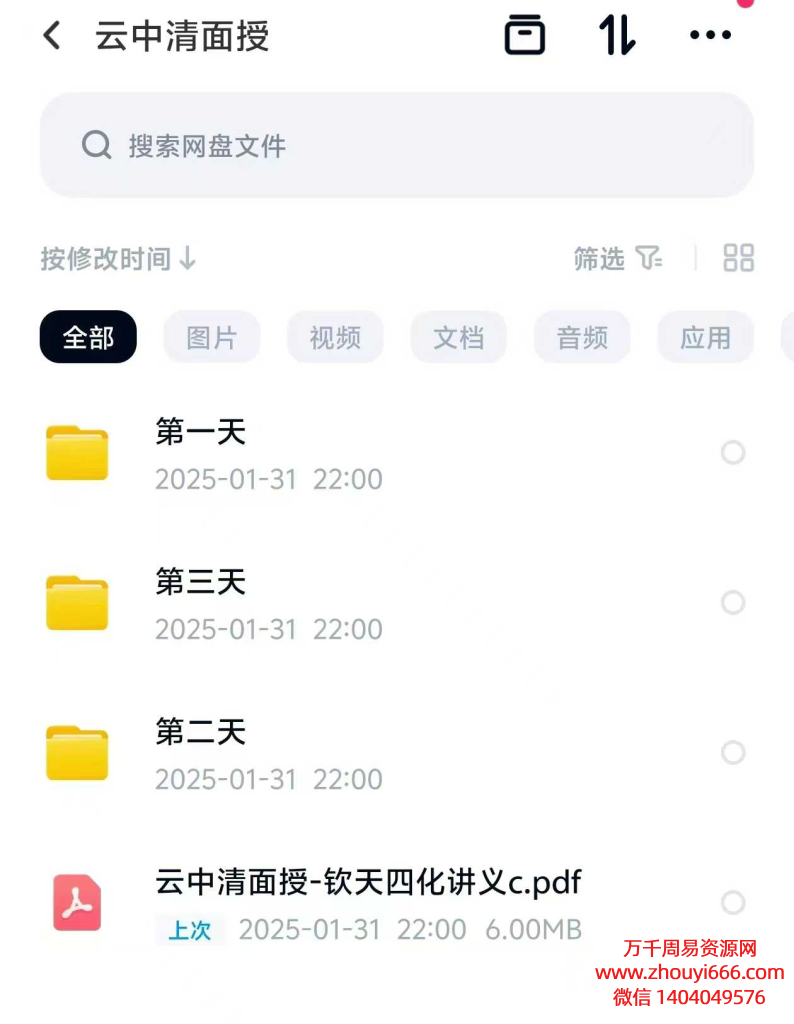Show only 图片 files
Image resolution: width=794 pixels, height=1024 pixels.
(211, 337)
